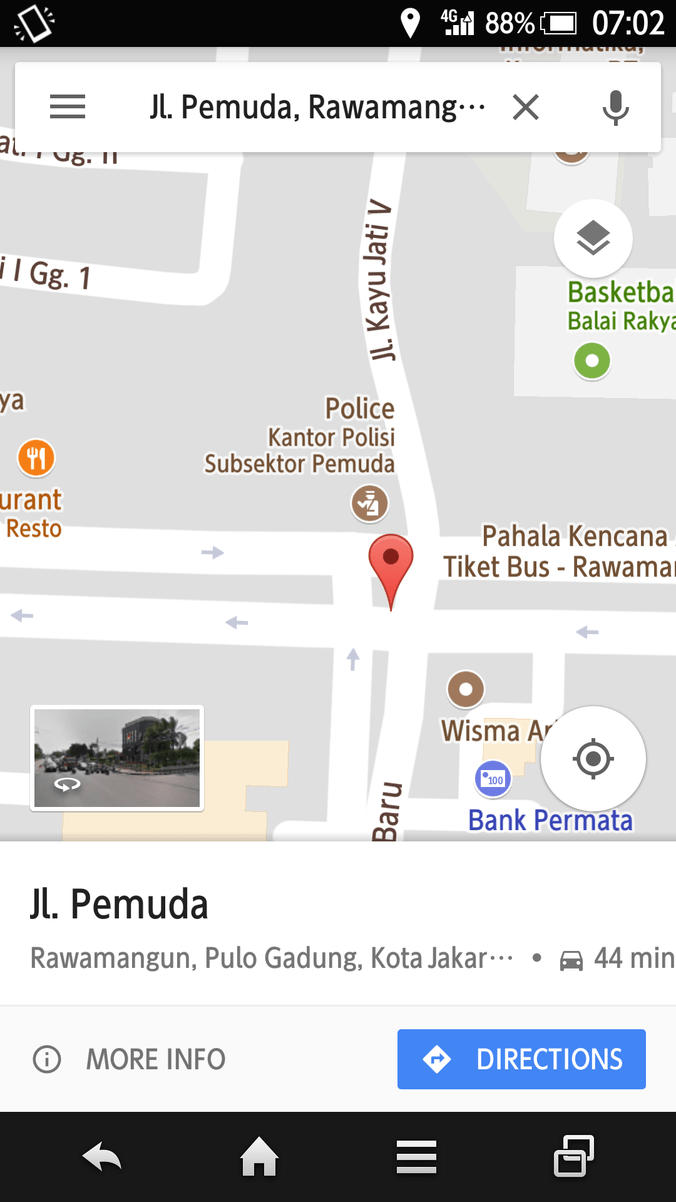Viewport: 676px width, 1202px height.
Task: Open the hamburger menu in search bar
Action: [x=68, y=107]
